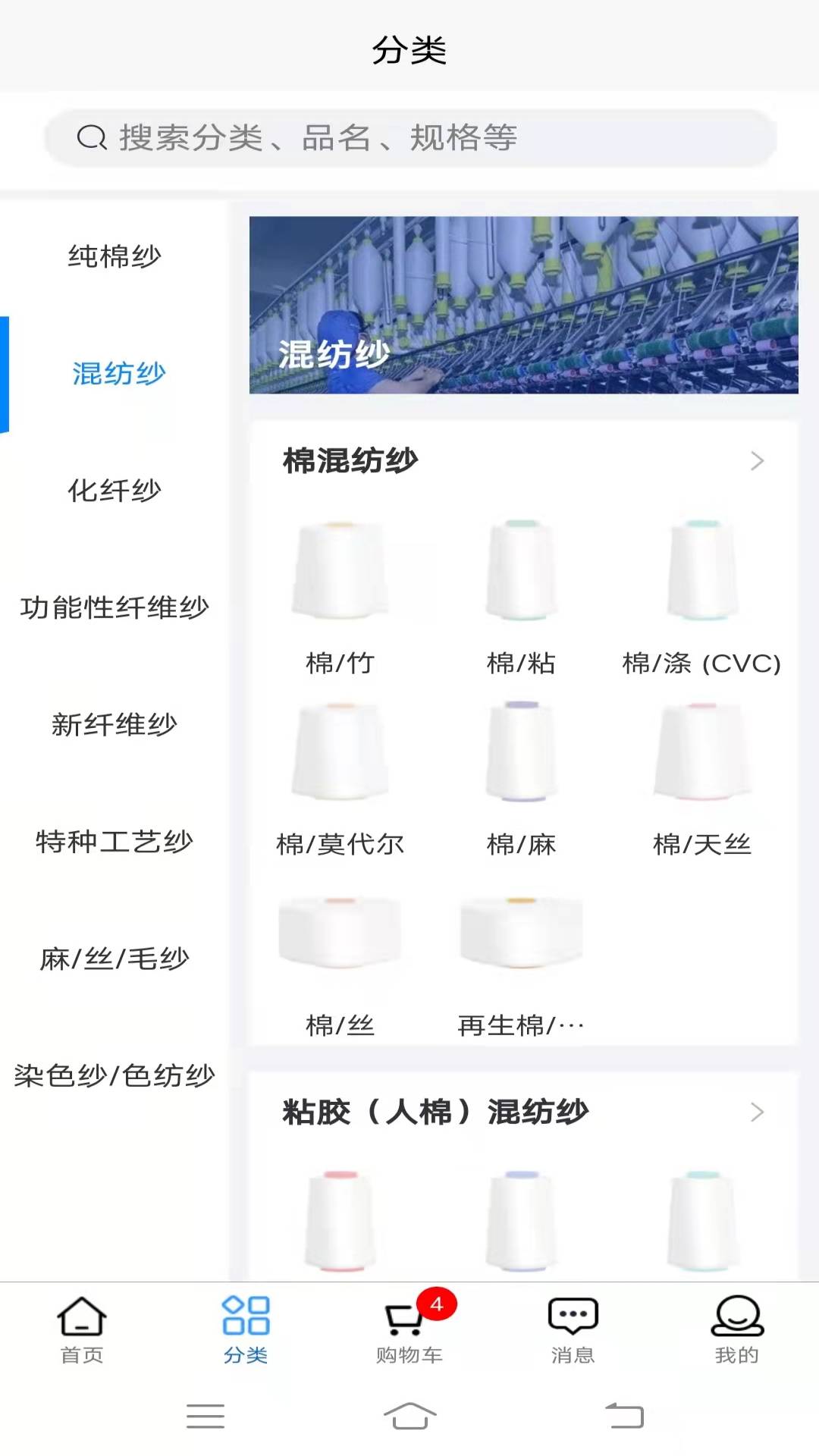Tap the system home circle icon
Viewport: 819px width, 1456px height.
tap(409, 1418)
